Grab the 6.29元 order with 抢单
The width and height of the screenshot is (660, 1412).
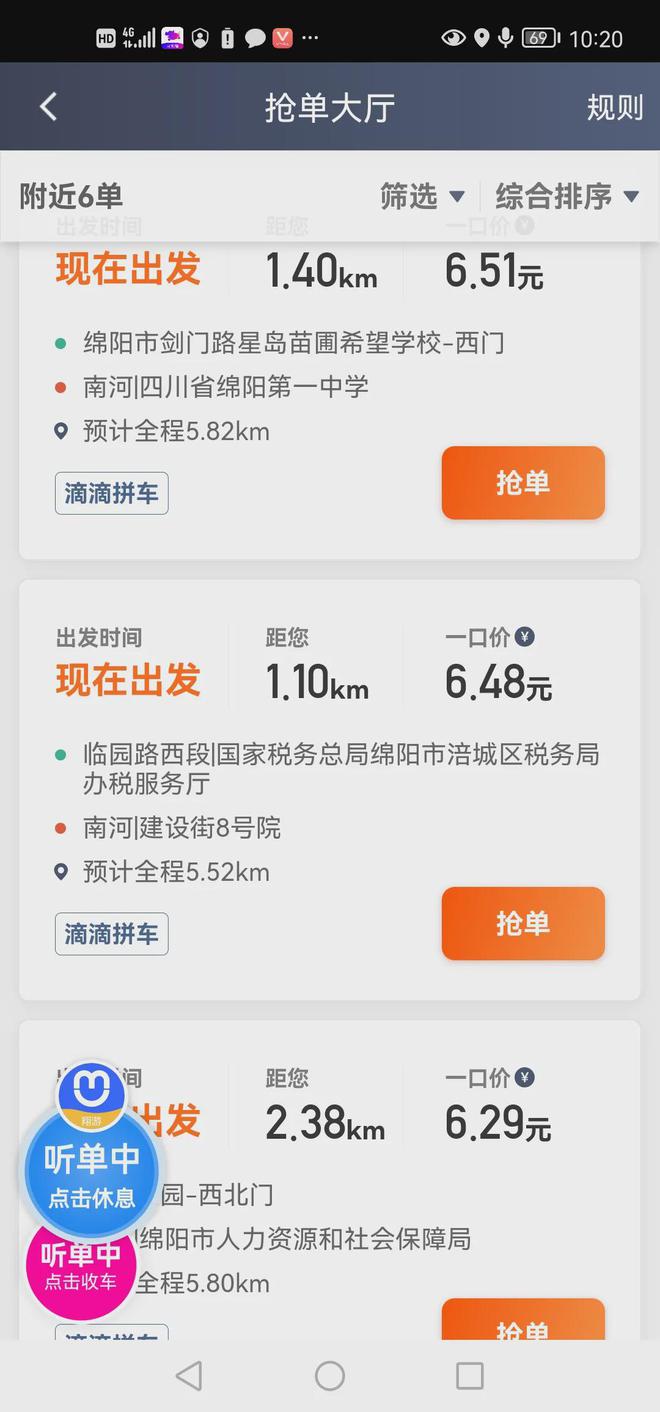(523, 1322)
